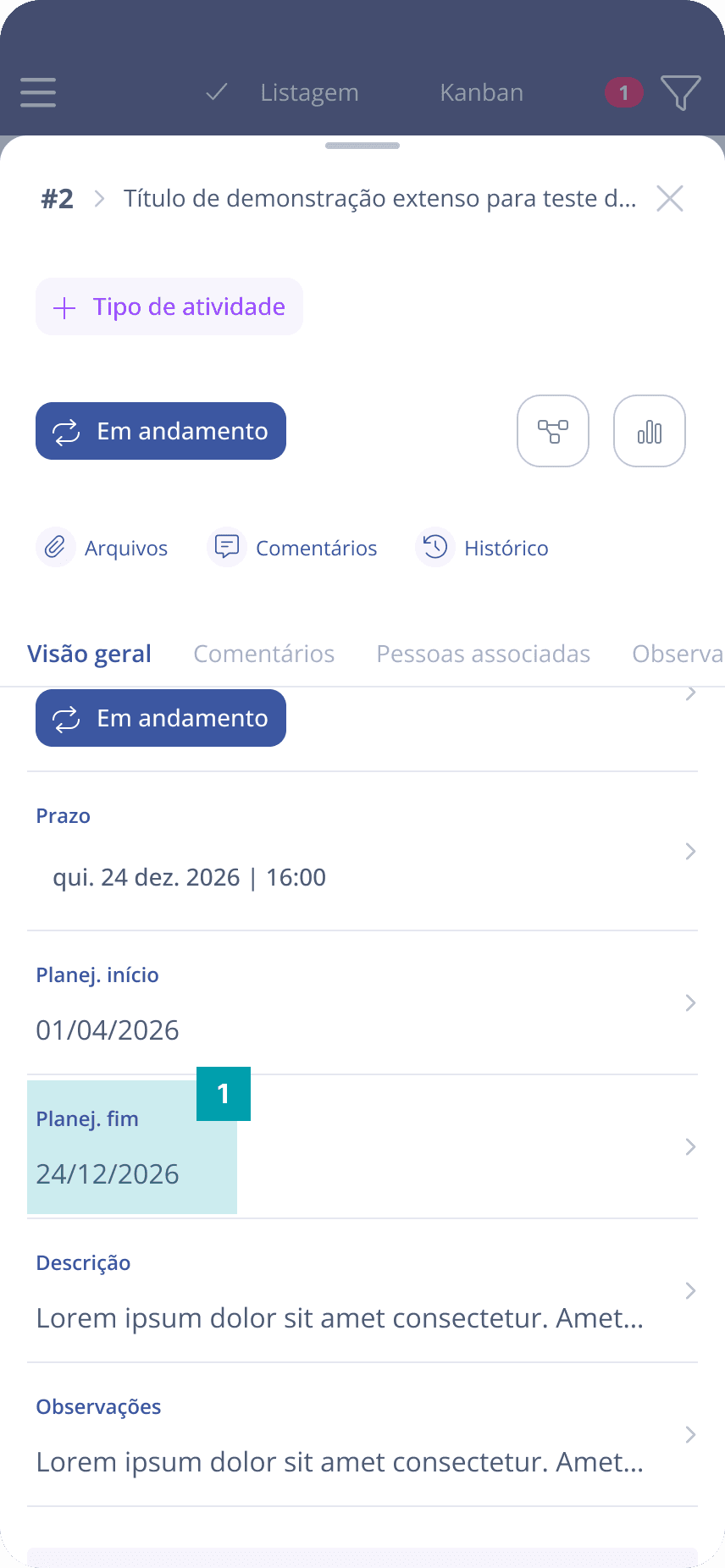Add a Tipo de atividade

[x=169, y=306]
